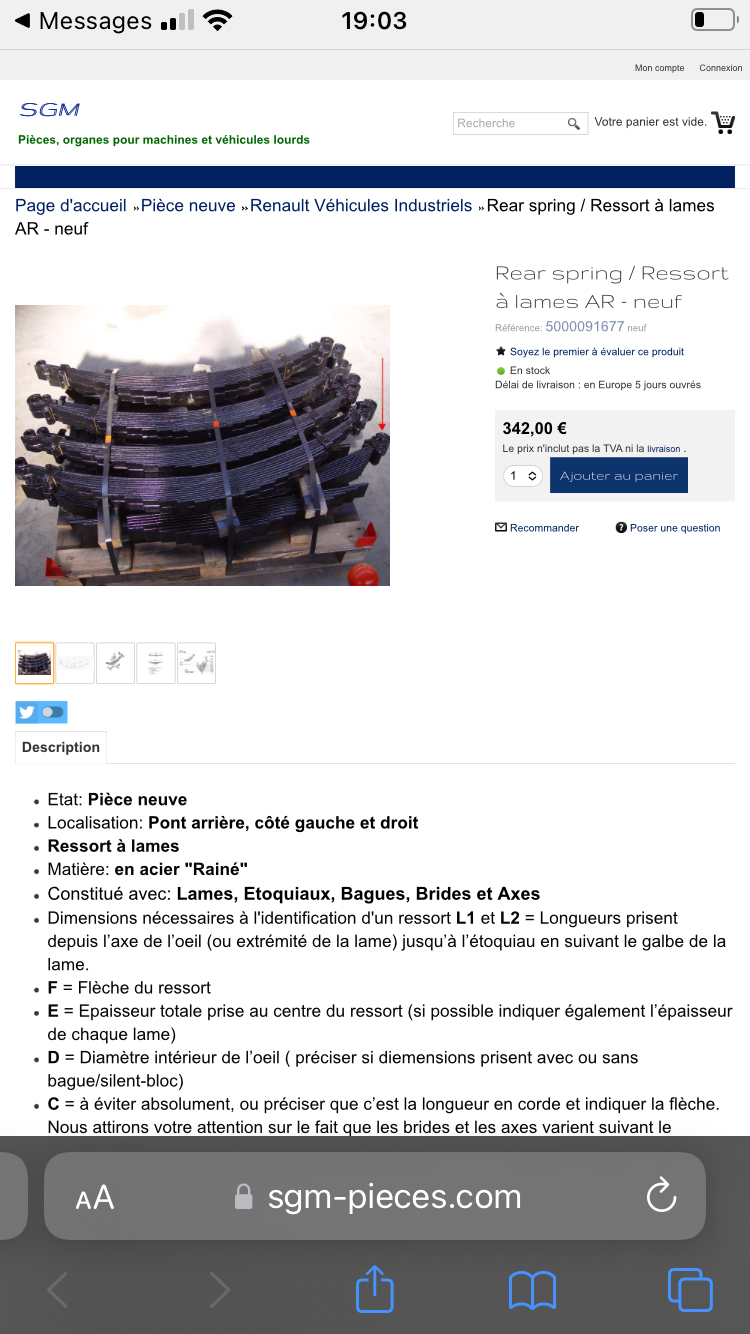Go to Page d'accueil breadcrumb

[70, 205]
